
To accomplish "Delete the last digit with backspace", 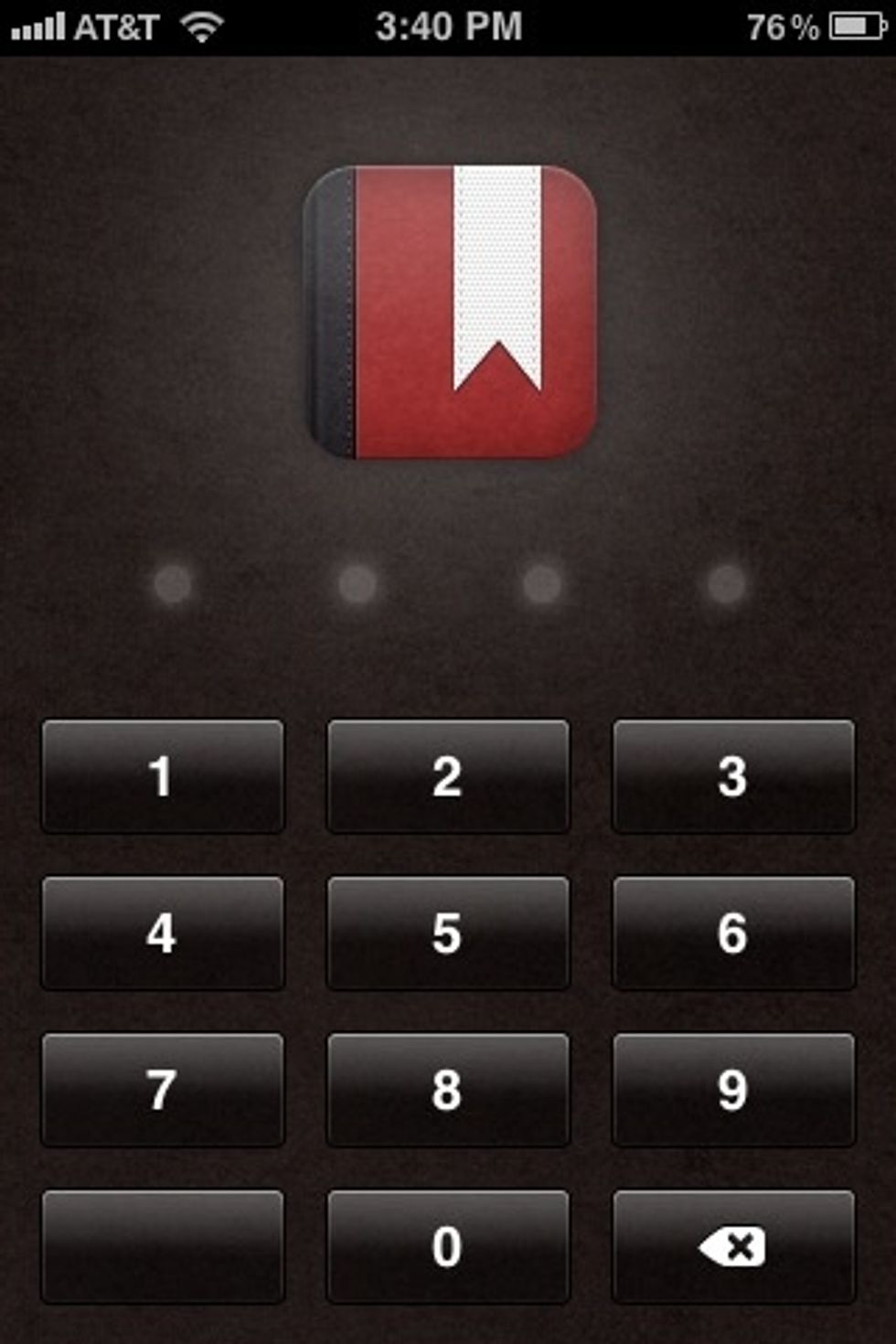I will coord(733,1246).
